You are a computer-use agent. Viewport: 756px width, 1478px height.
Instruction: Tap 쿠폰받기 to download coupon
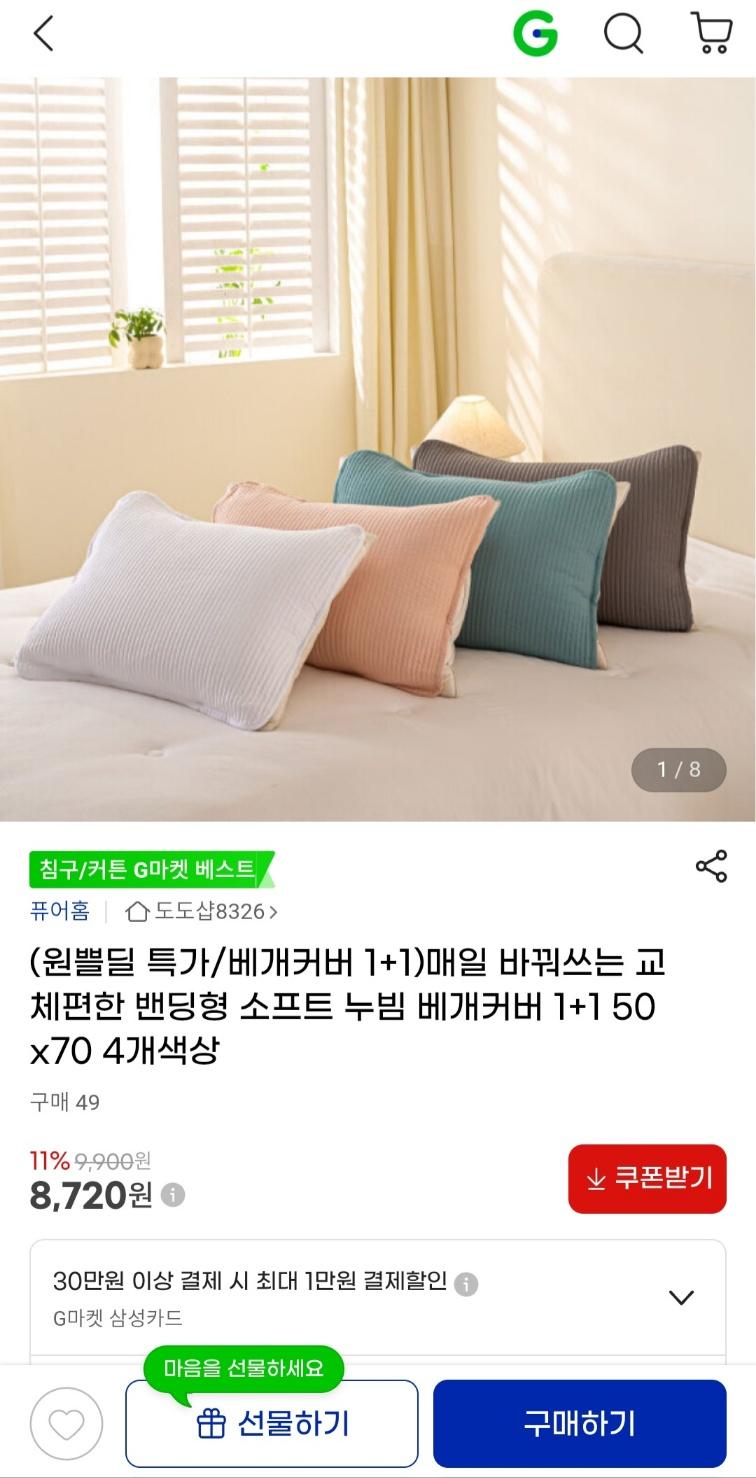[x=647, y=1178]
